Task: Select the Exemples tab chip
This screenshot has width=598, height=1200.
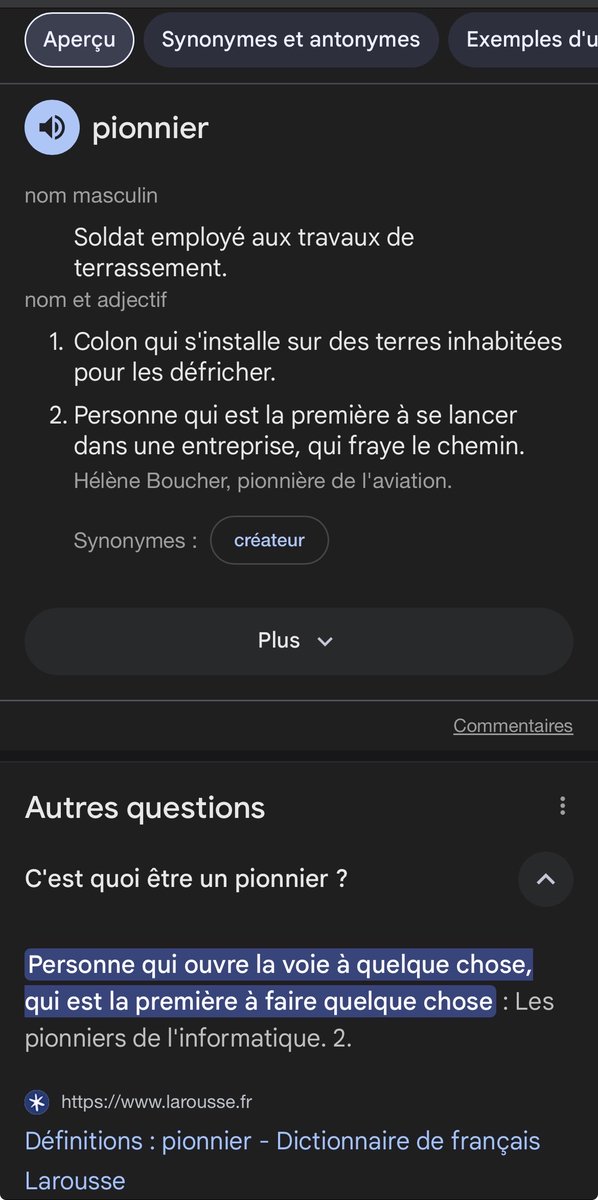Action: [524, 40]
